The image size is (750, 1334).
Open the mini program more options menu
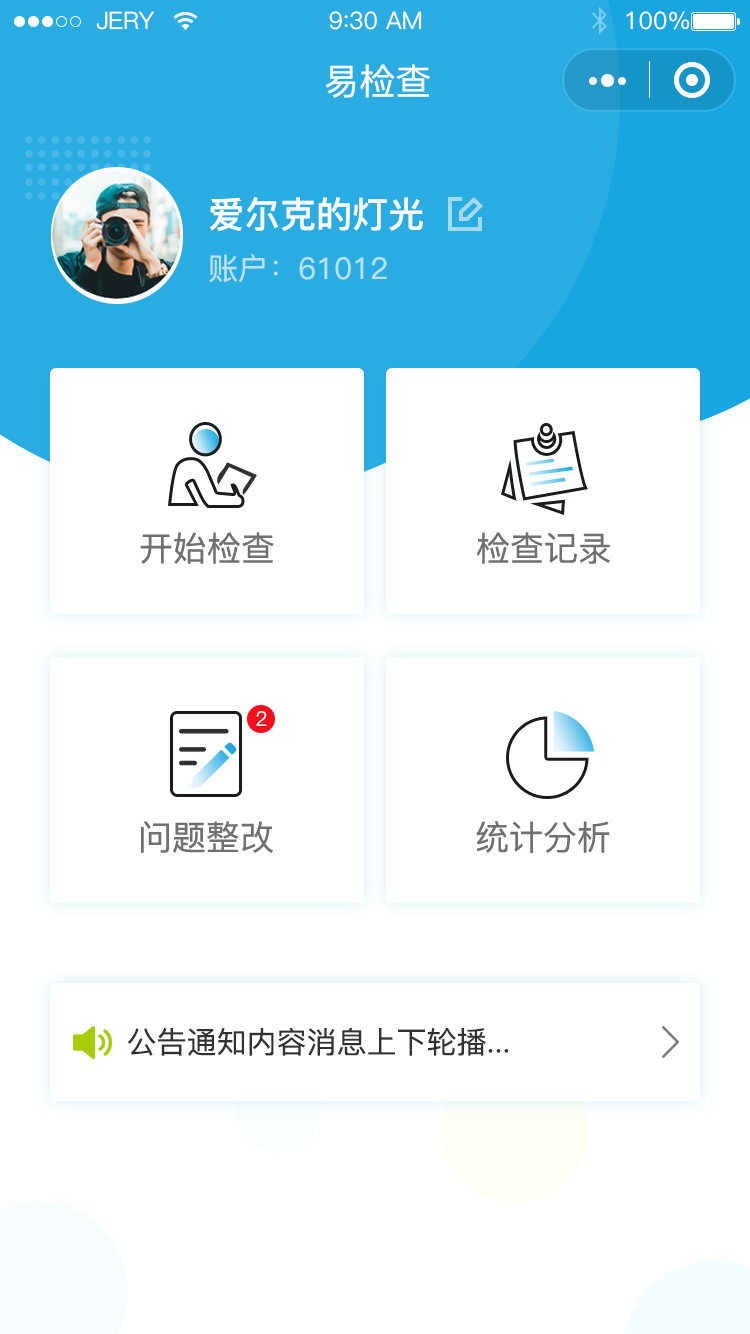click(x=607, y=81)
